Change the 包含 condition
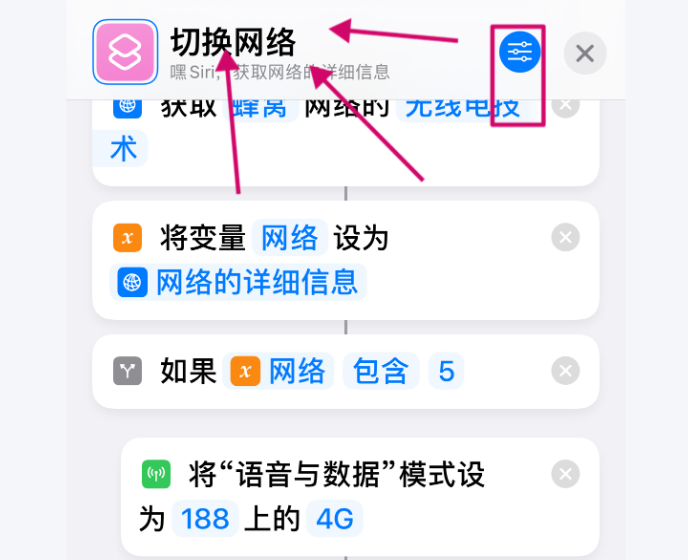The image size is (688, 560). point(381,371)
